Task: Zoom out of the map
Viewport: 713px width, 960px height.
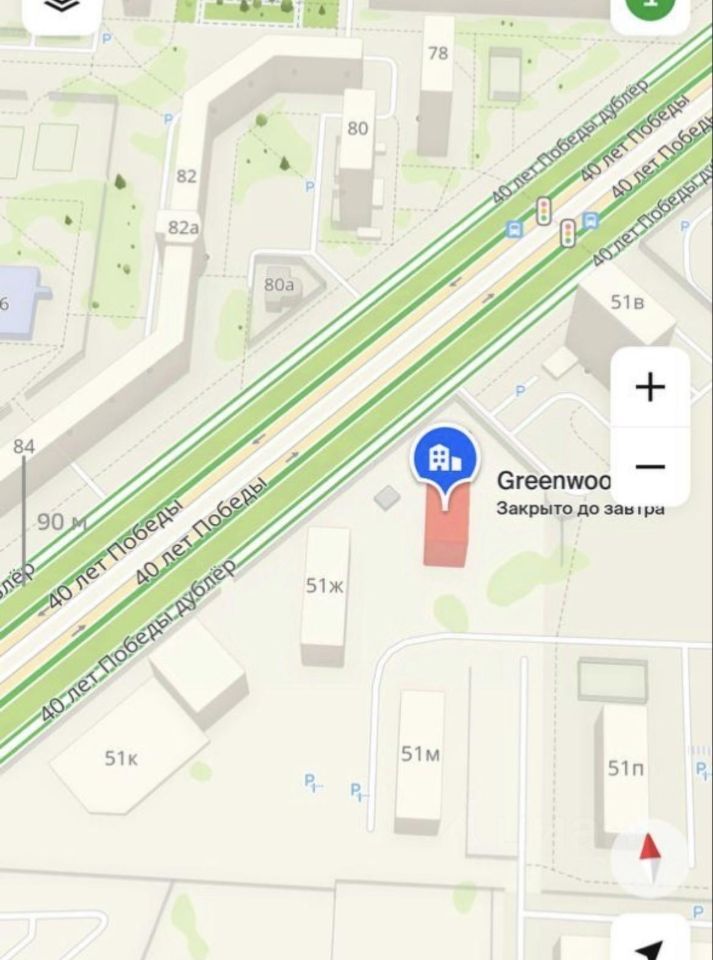Action: 650,466
